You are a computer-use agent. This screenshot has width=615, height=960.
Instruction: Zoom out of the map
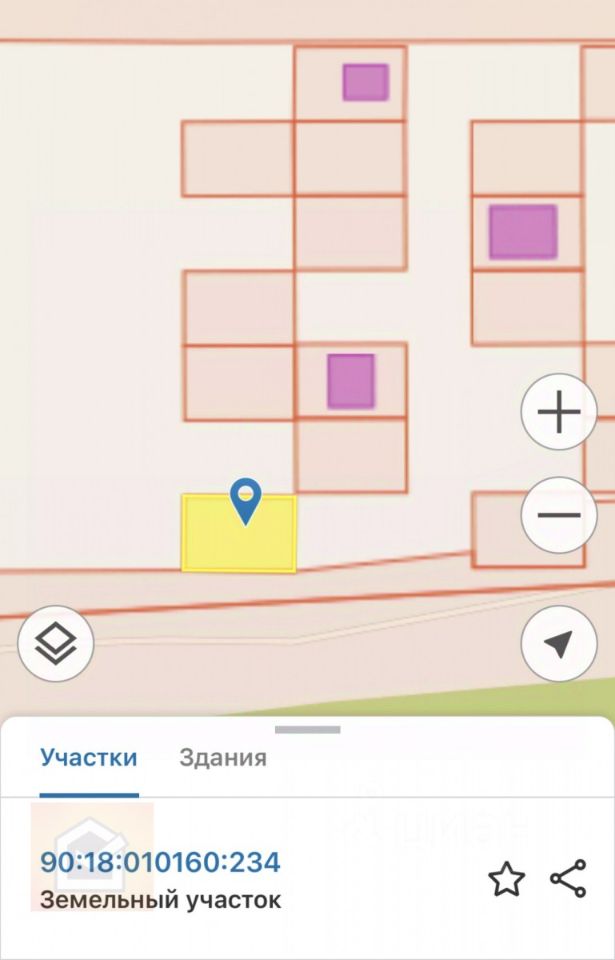pos(558,516)
